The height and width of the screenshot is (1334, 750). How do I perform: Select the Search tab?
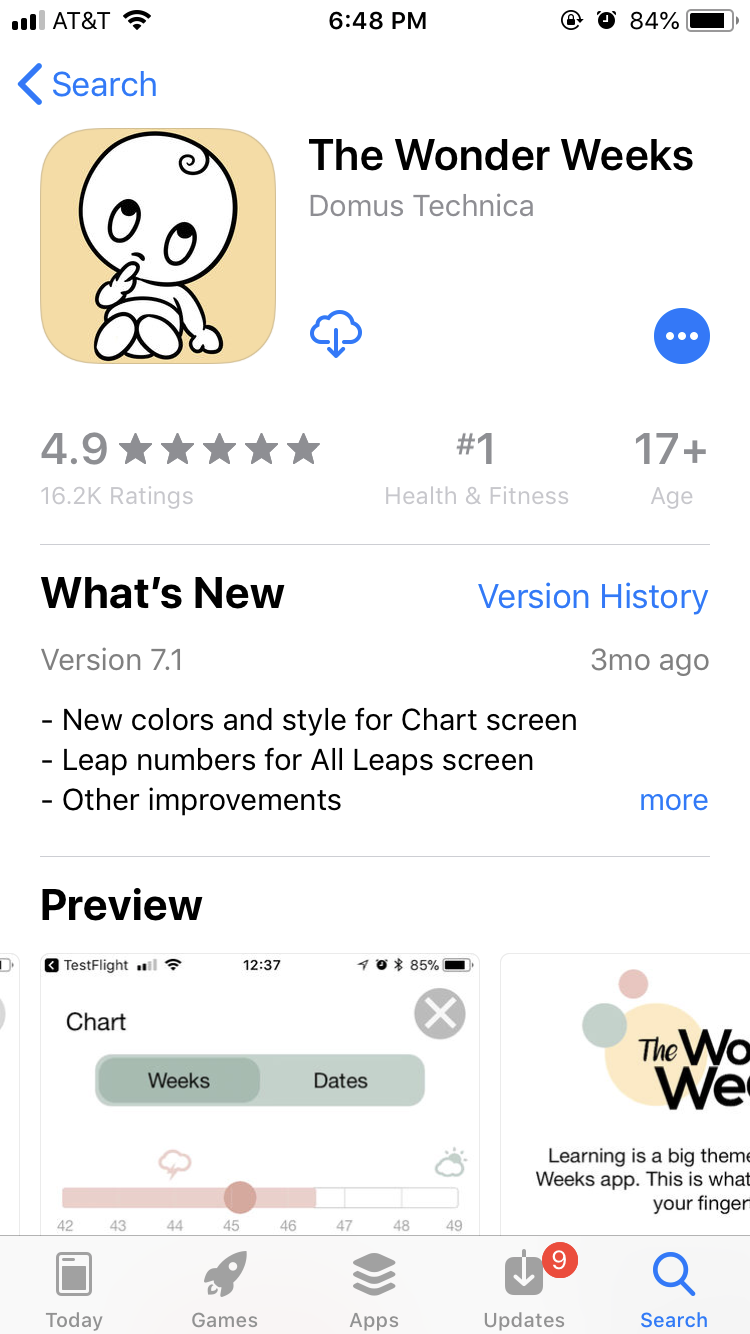pyautogui.click(x=673, y=1290)
